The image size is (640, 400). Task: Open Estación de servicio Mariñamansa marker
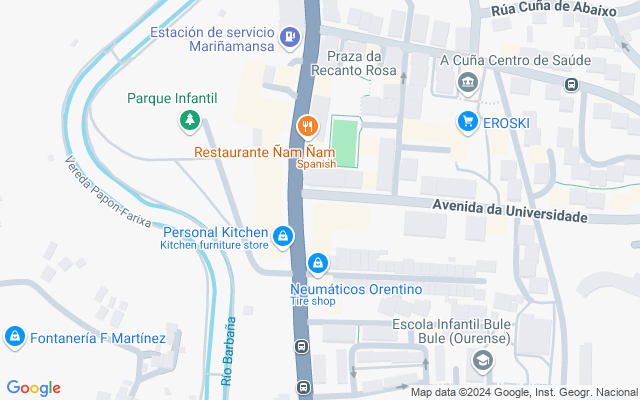point(289,37)
